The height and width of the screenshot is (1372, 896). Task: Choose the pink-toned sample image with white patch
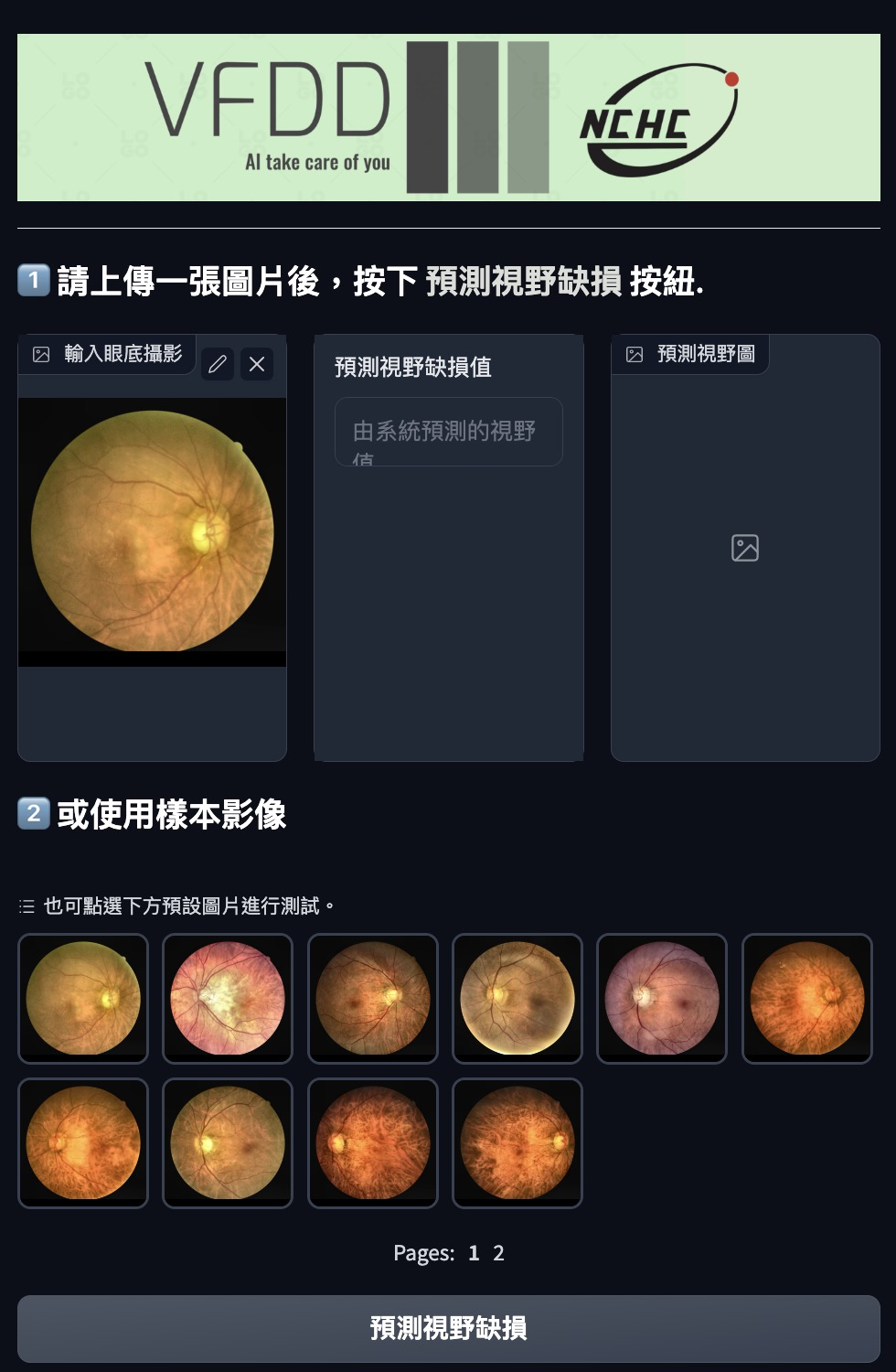pos(228,998)
